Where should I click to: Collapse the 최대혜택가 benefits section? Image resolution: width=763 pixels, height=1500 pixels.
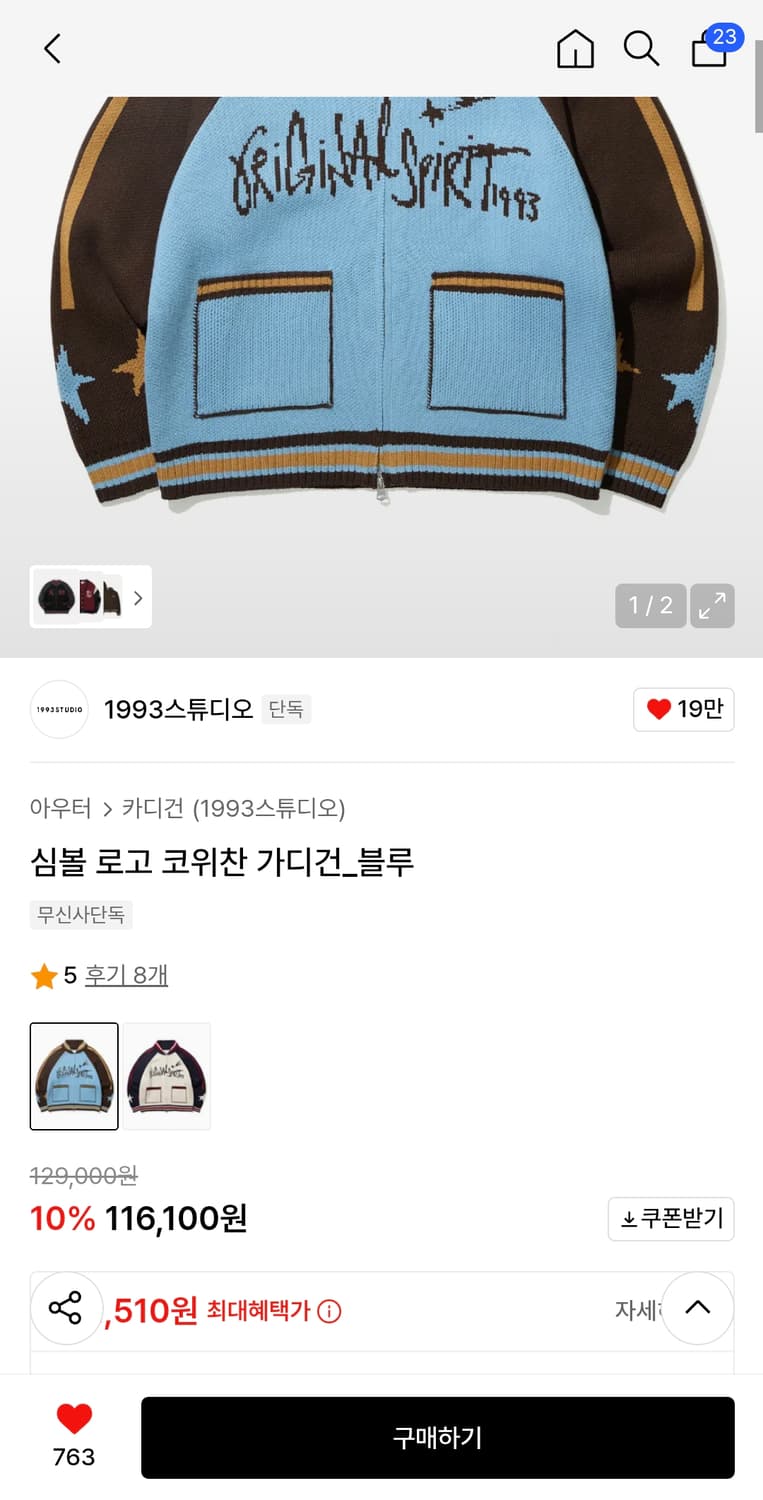[x=697, y=1308]
